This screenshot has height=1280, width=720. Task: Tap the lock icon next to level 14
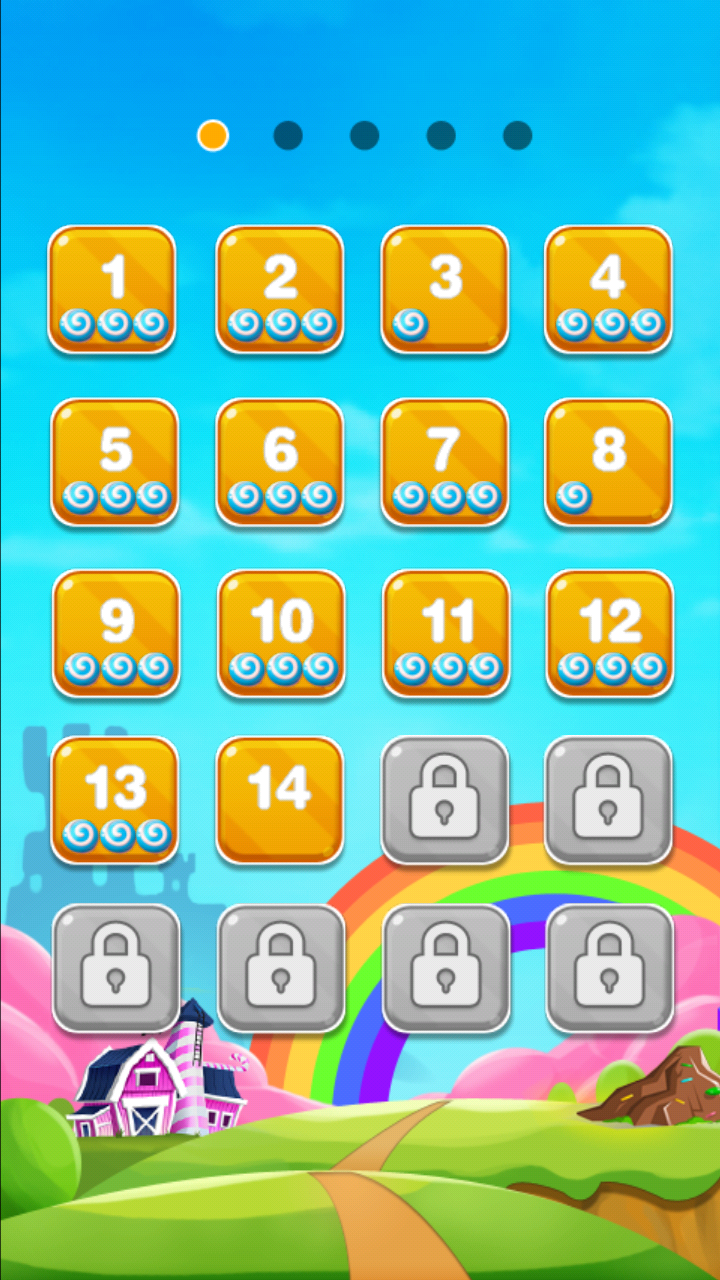(x=445, y=800)
